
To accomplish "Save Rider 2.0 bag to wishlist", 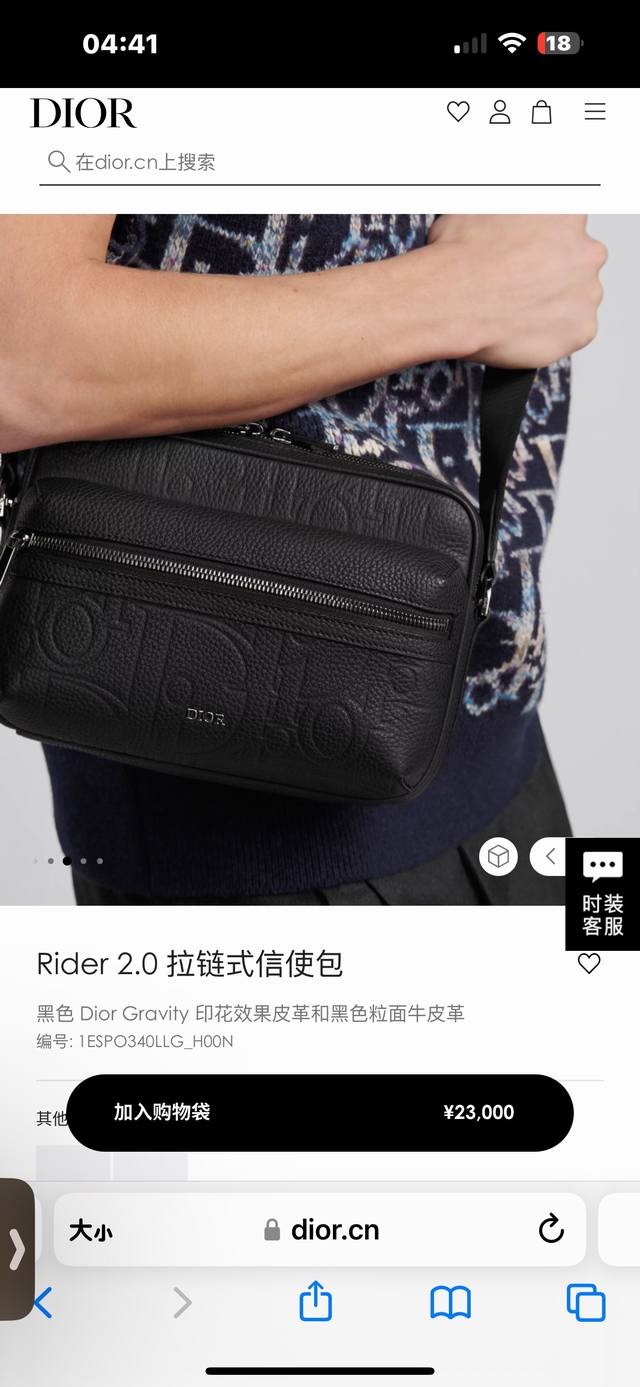I will (x=589, y=964).
